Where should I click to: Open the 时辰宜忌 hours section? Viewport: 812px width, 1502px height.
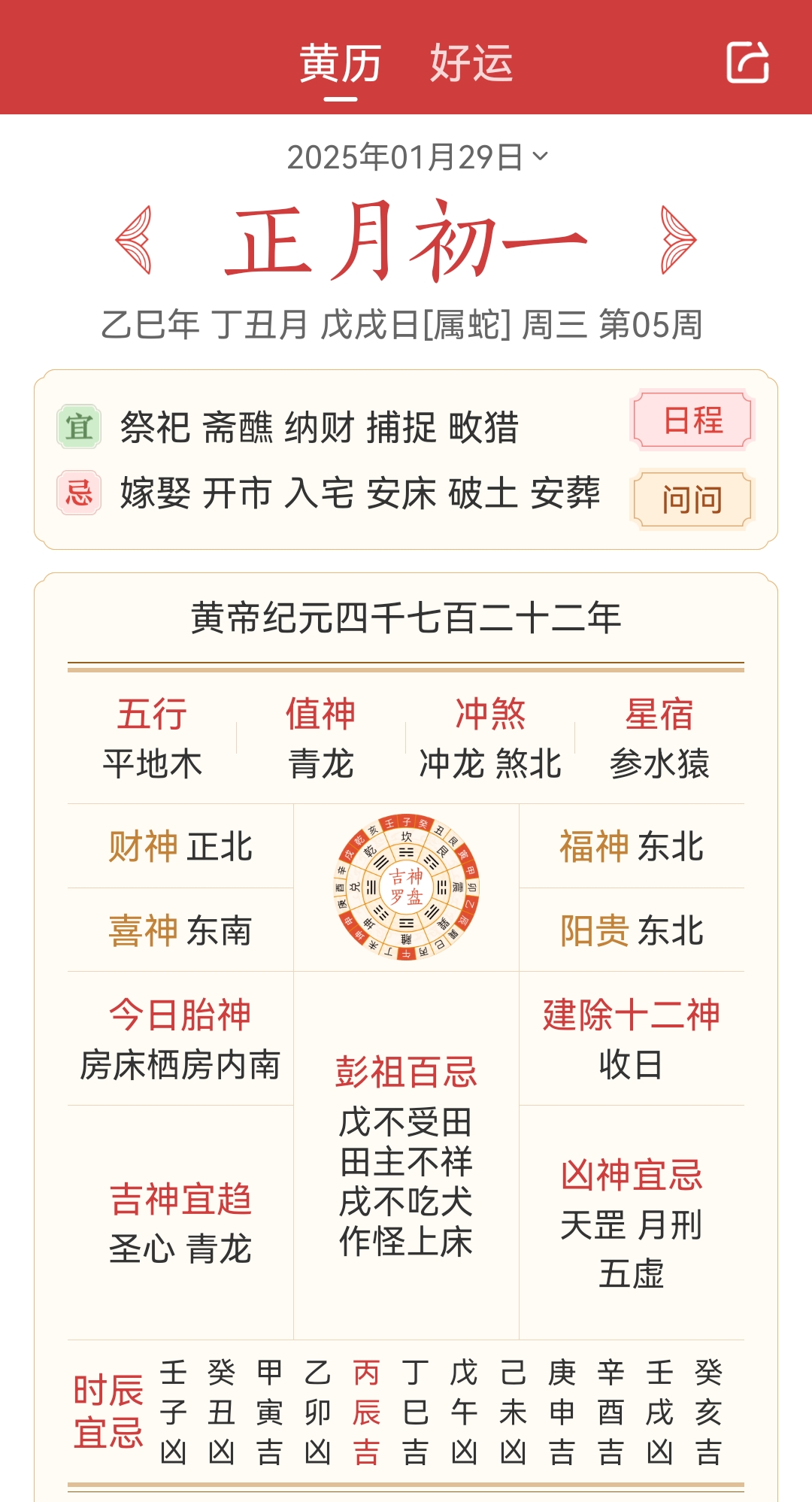click(x=406, y=1412)
